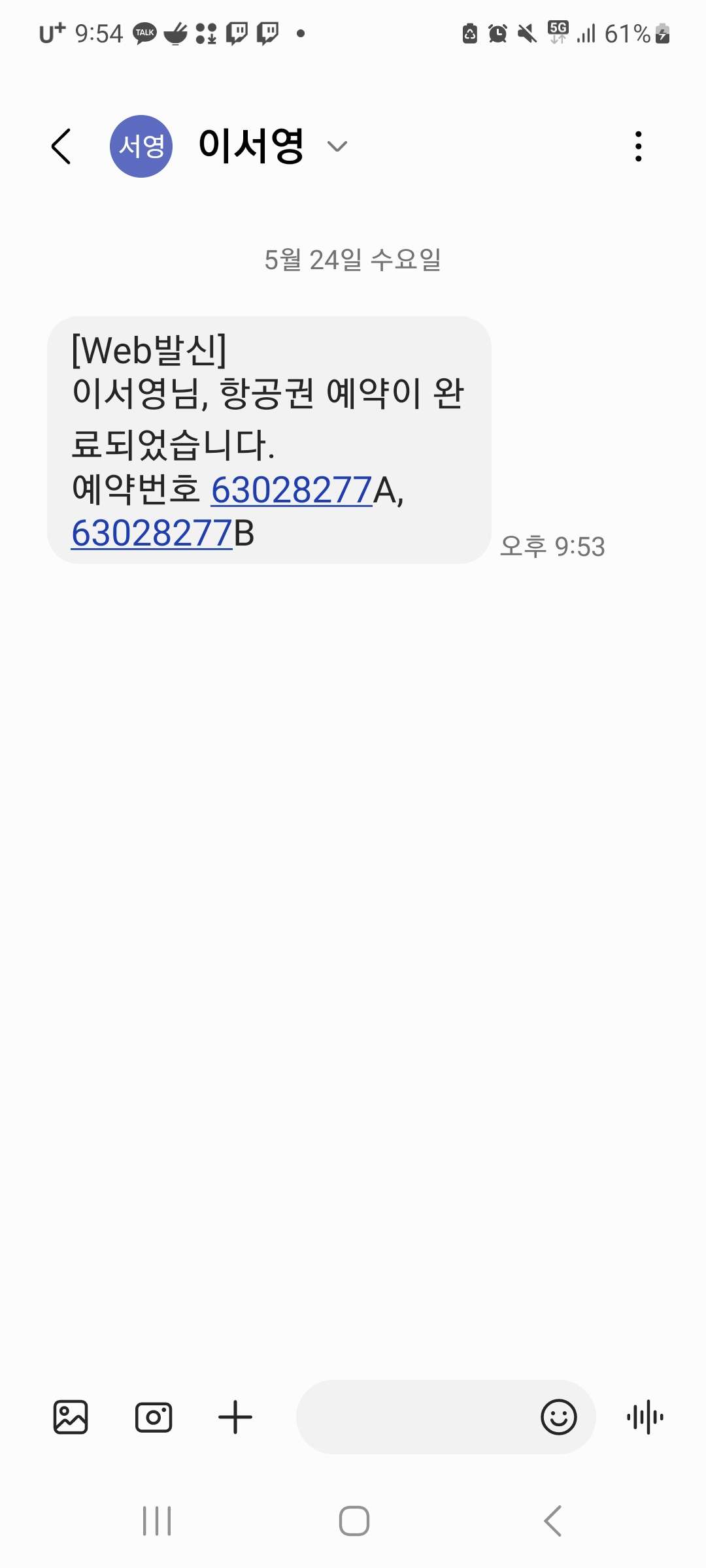The image size is (706, 1568).
Task: Open the three-dot overflow menu
Action: click(x=638, y=146)
